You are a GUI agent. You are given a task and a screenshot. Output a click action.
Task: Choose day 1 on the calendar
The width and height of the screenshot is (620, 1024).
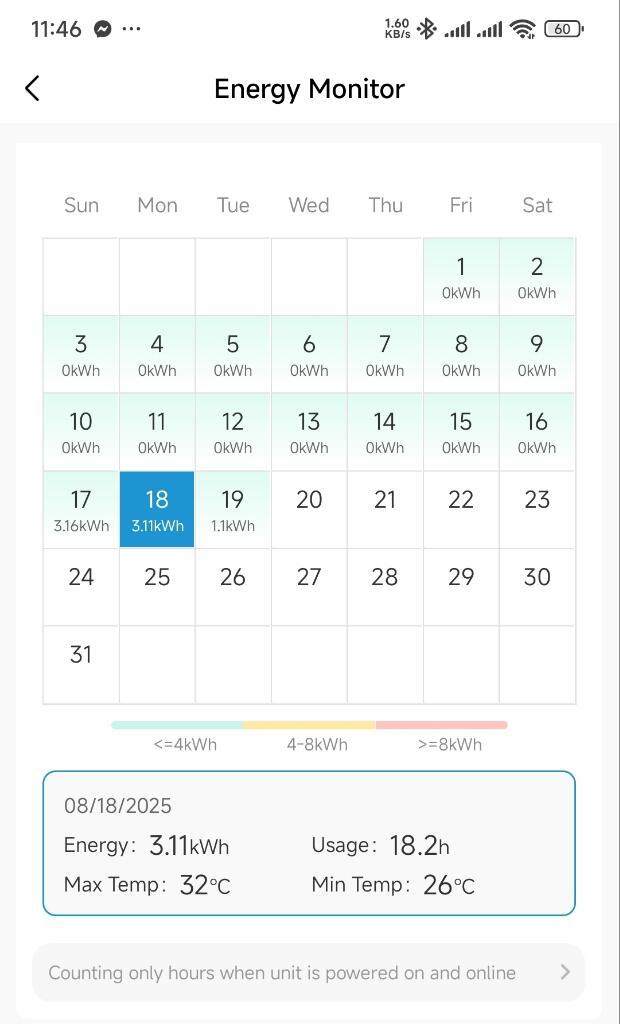(x=461, y=277)
